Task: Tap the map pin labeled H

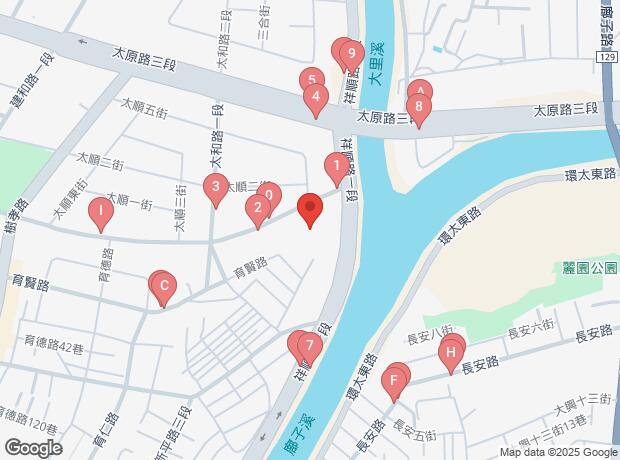Action: click(451, 354)
